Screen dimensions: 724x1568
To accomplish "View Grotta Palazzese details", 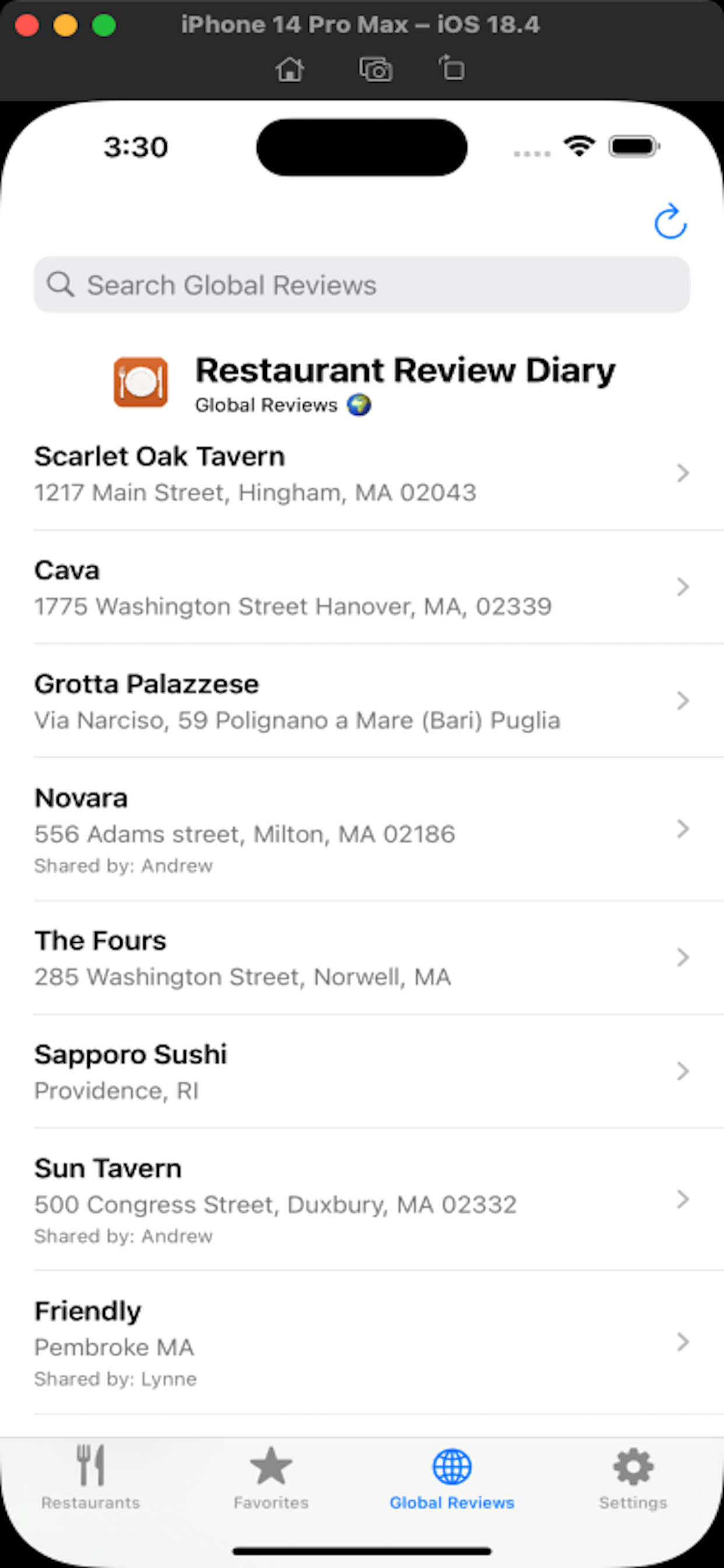I will [361, 701].
